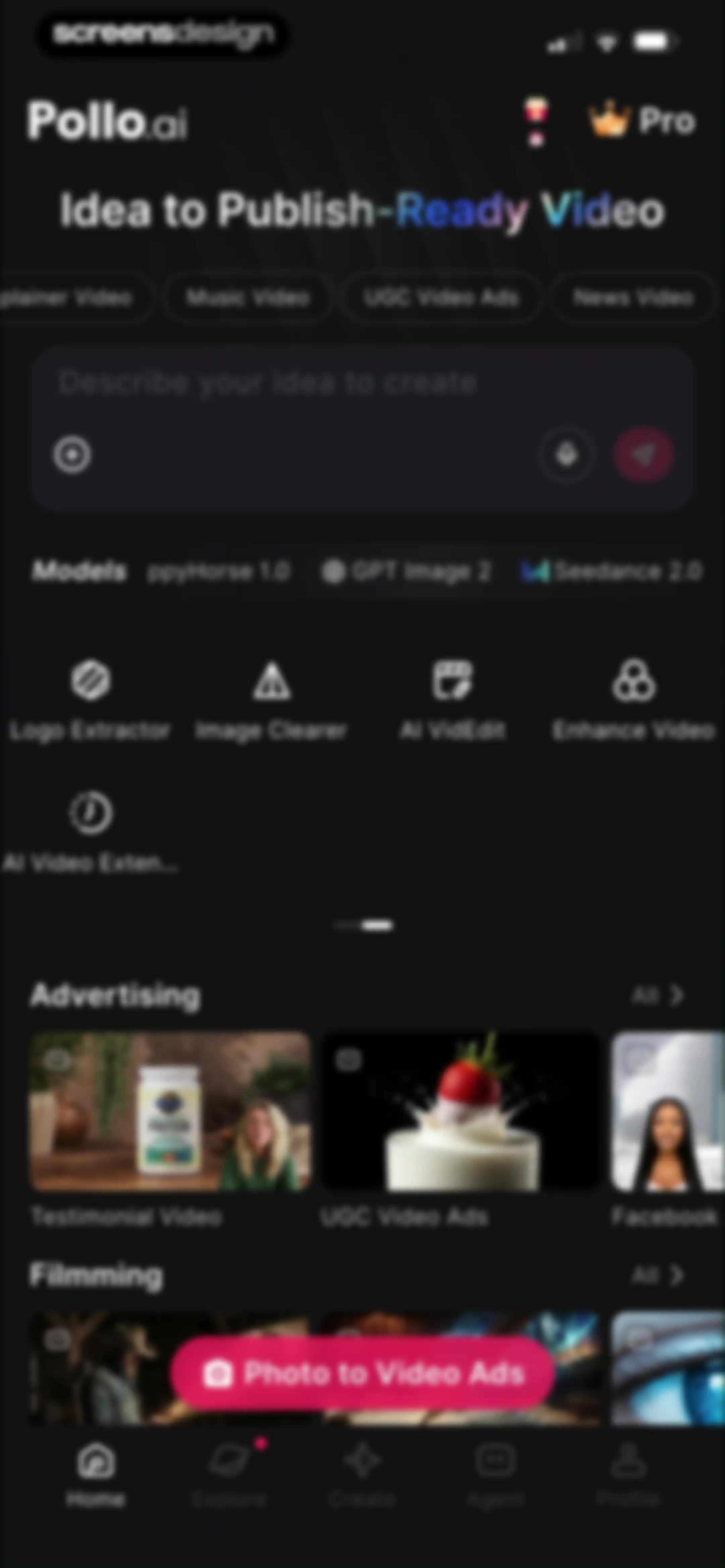This screenshot has width=725, height=1568.
Task: Tap the add attachment plus icon
Action: (72, 454)
